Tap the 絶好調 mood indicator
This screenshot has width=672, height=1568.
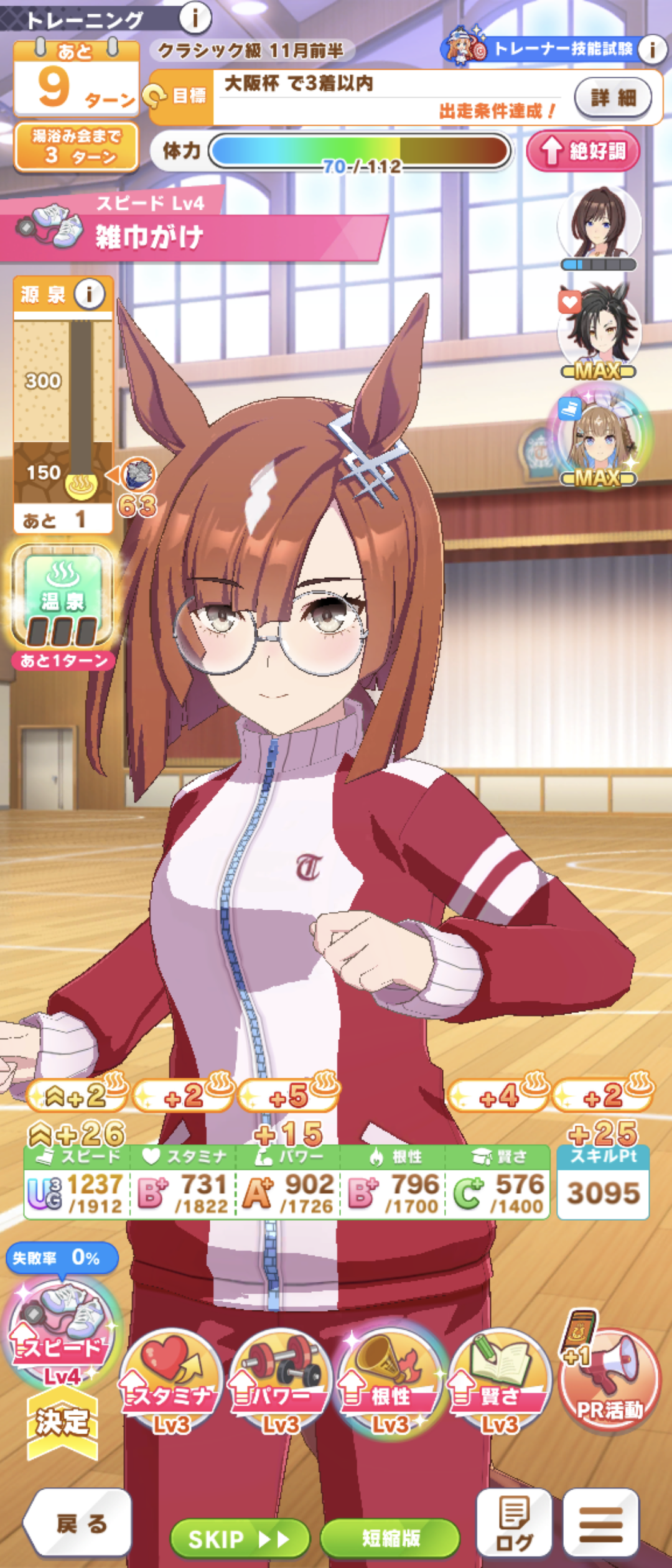(583, 151)
